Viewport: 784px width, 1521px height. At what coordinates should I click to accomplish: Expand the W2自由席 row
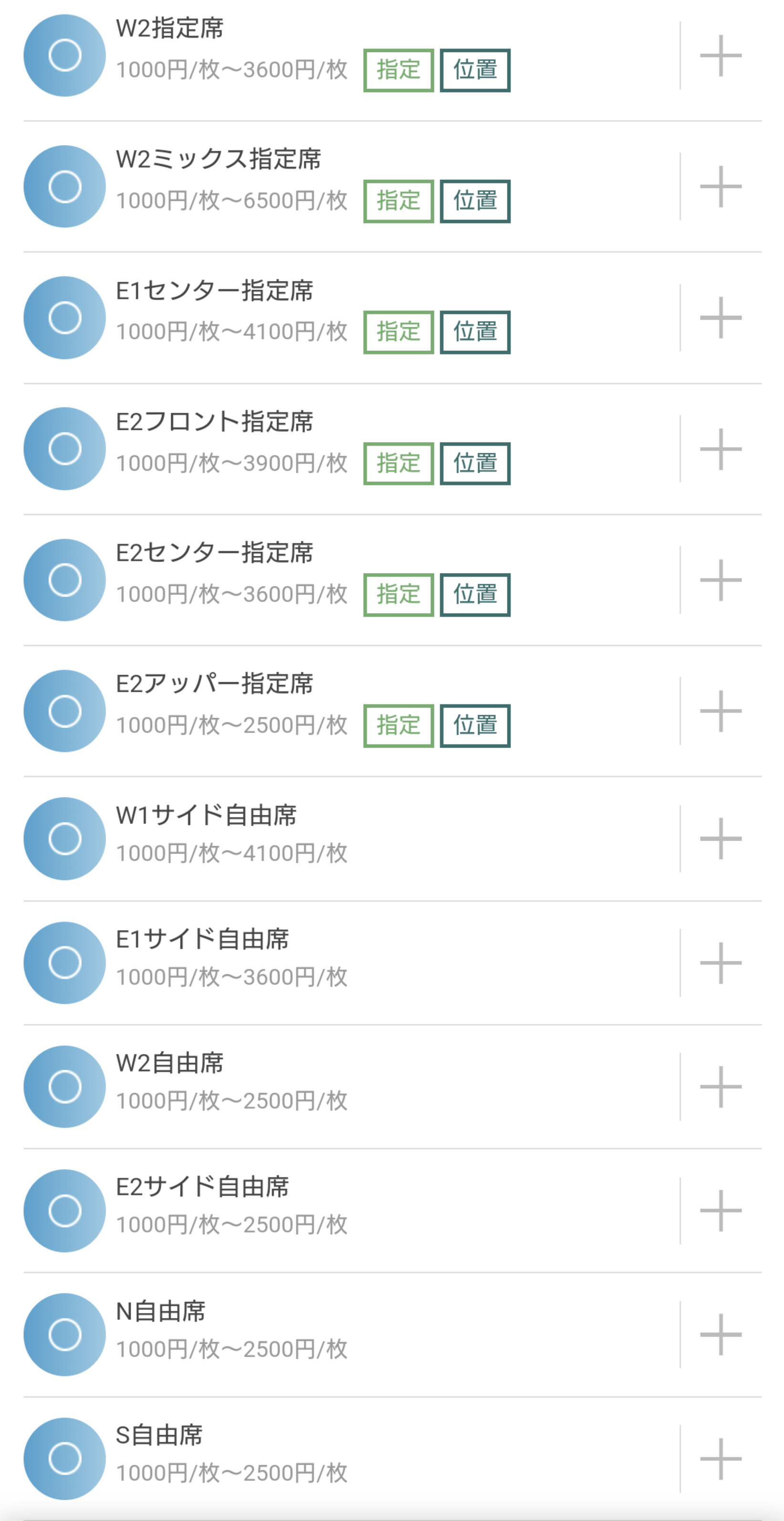click(x=720, y=1086)
